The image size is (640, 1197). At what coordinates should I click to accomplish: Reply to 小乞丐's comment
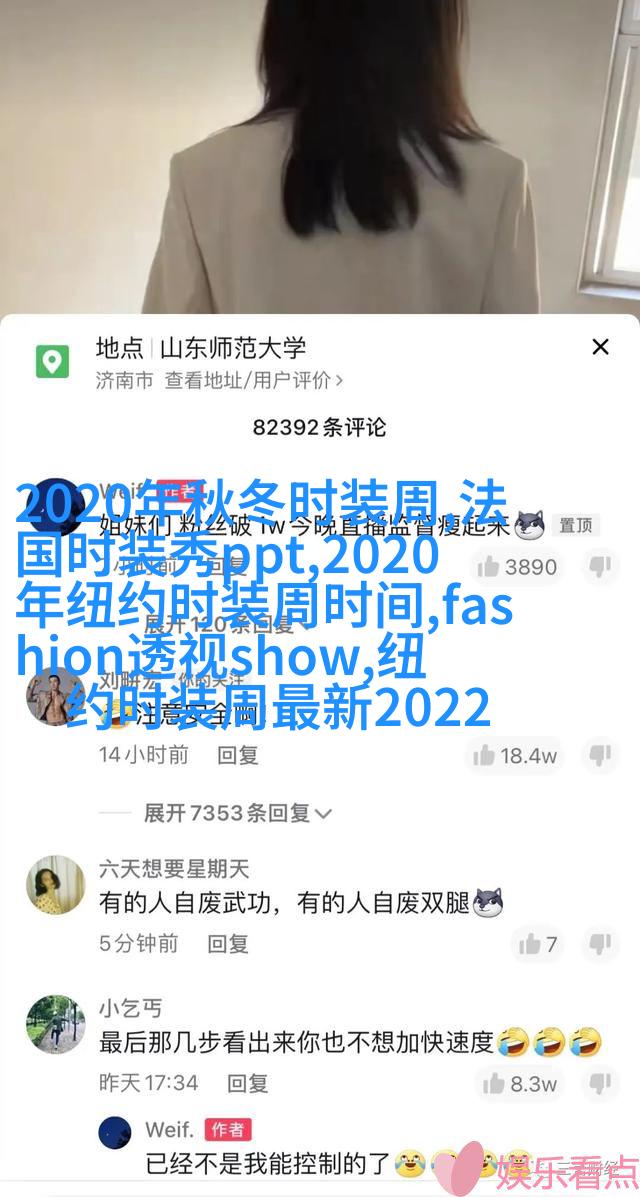coord(247,1083)
